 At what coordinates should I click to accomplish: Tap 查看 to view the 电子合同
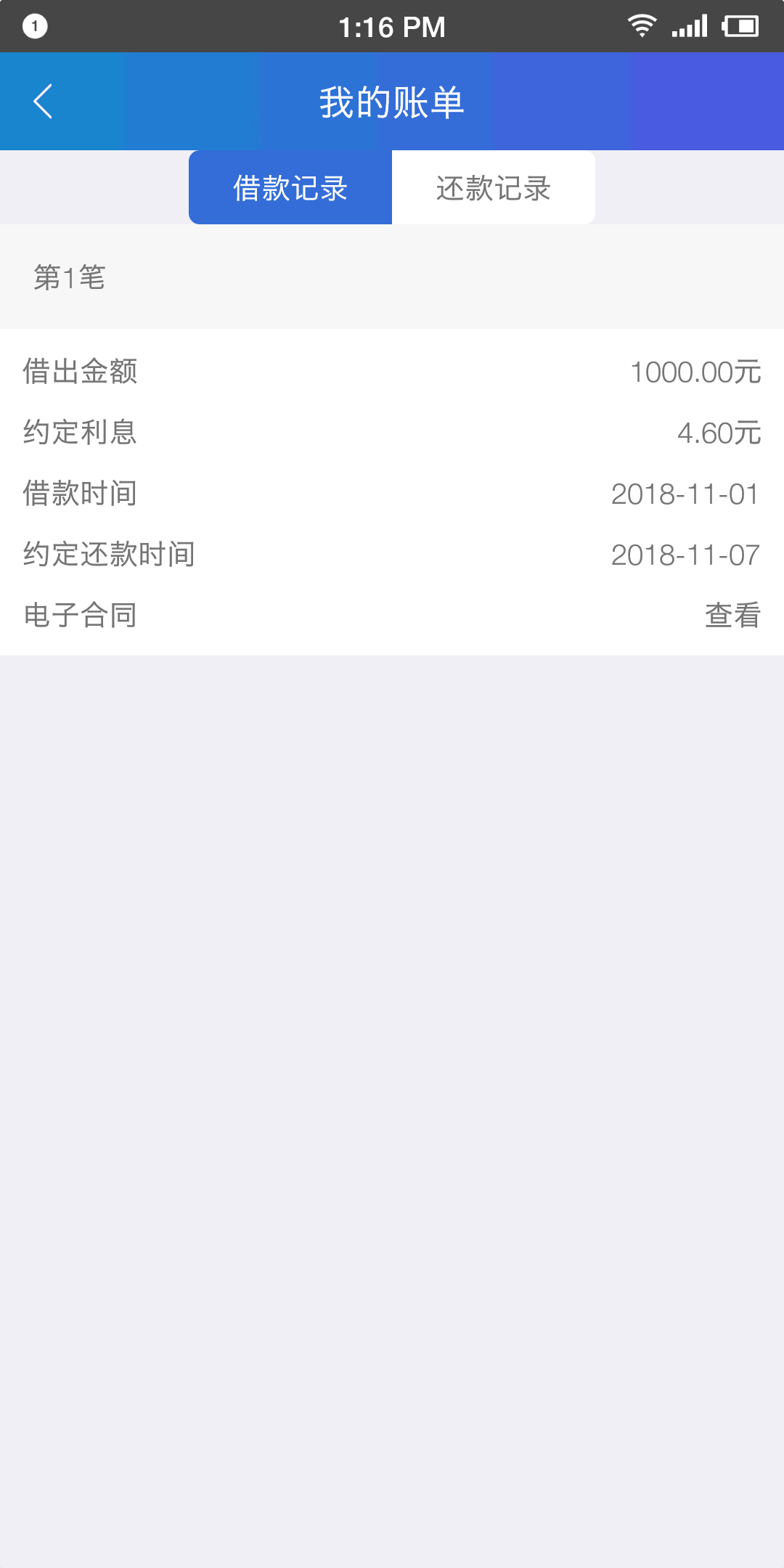coord(732,615)
